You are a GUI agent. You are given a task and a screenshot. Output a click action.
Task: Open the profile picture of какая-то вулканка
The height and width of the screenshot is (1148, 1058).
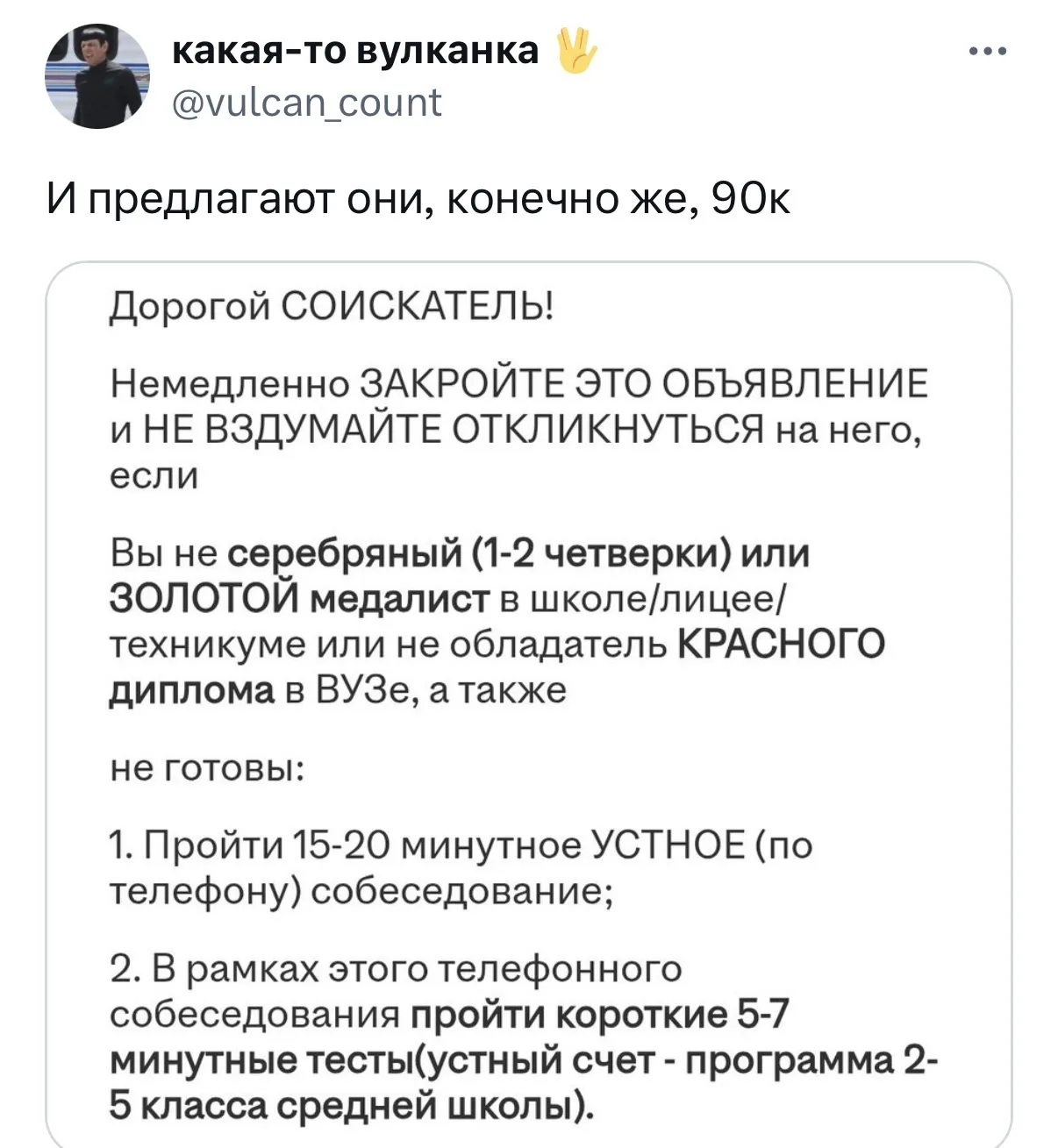coord(97,76)
